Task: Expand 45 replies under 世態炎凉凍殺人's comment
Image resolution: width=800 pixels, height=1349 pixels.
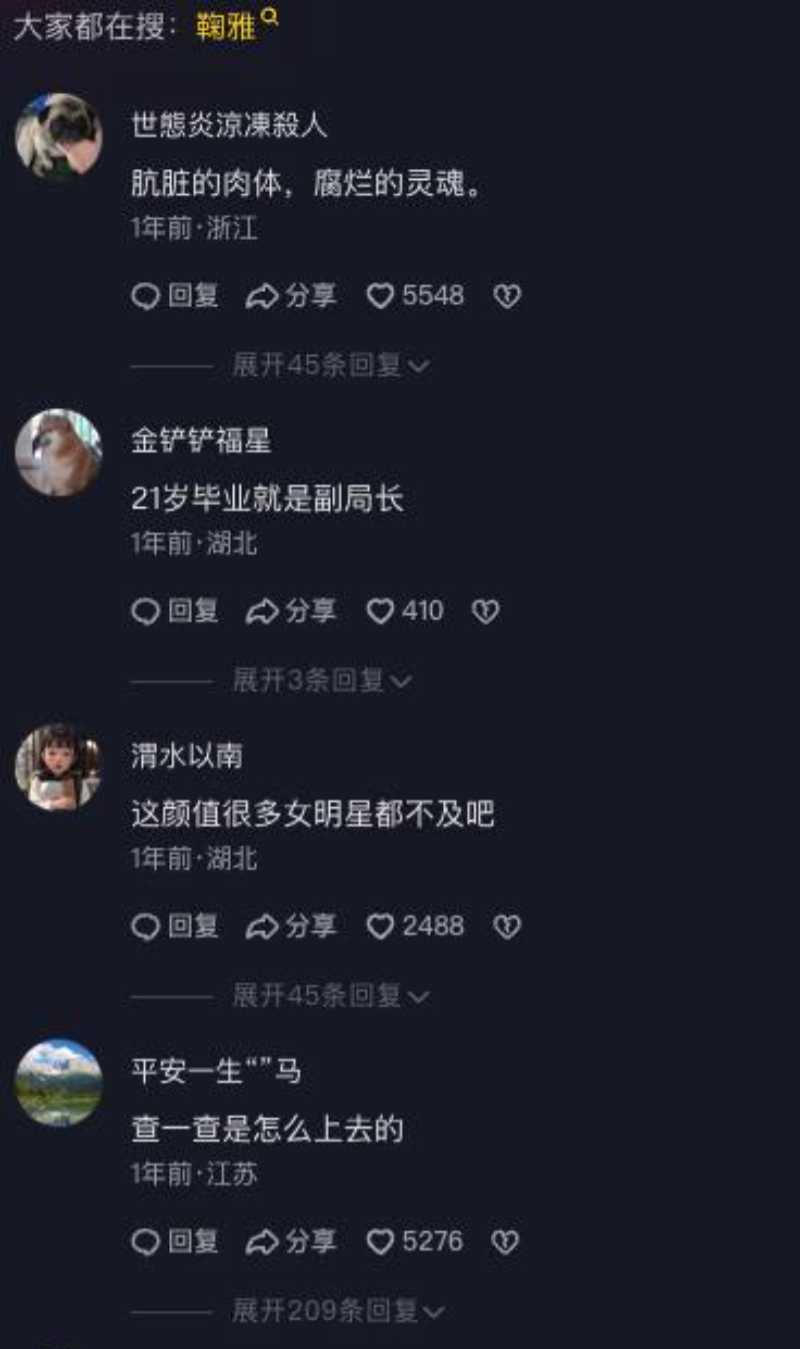Action: (x=330, y=366)
